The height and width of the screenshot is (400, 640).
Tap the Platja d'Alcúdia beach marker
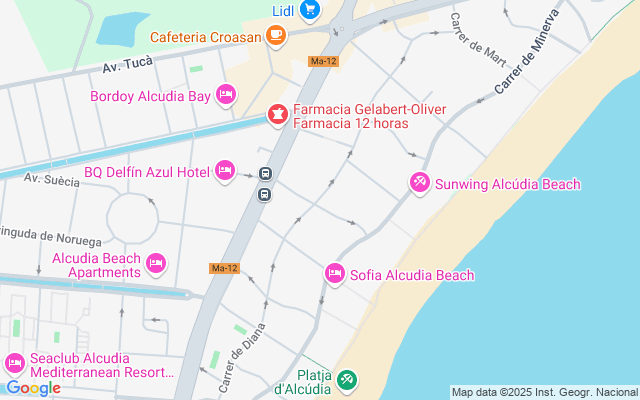coord(347,380)
